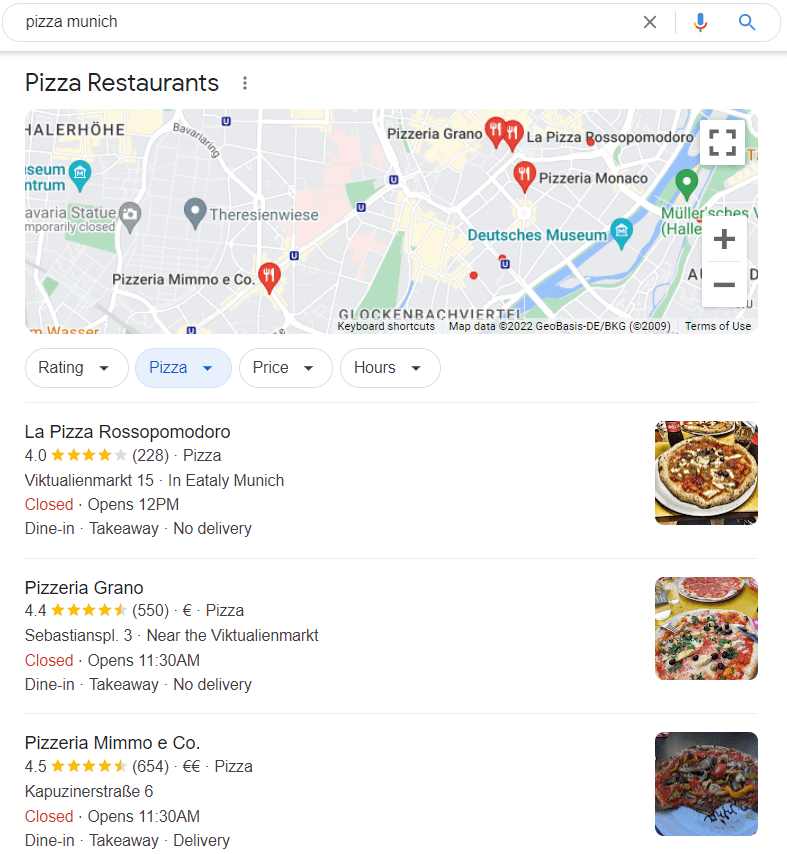Tap the search field containing pizza munich
The width and height of the screenshot is (787, 854).
pos(320,22)
